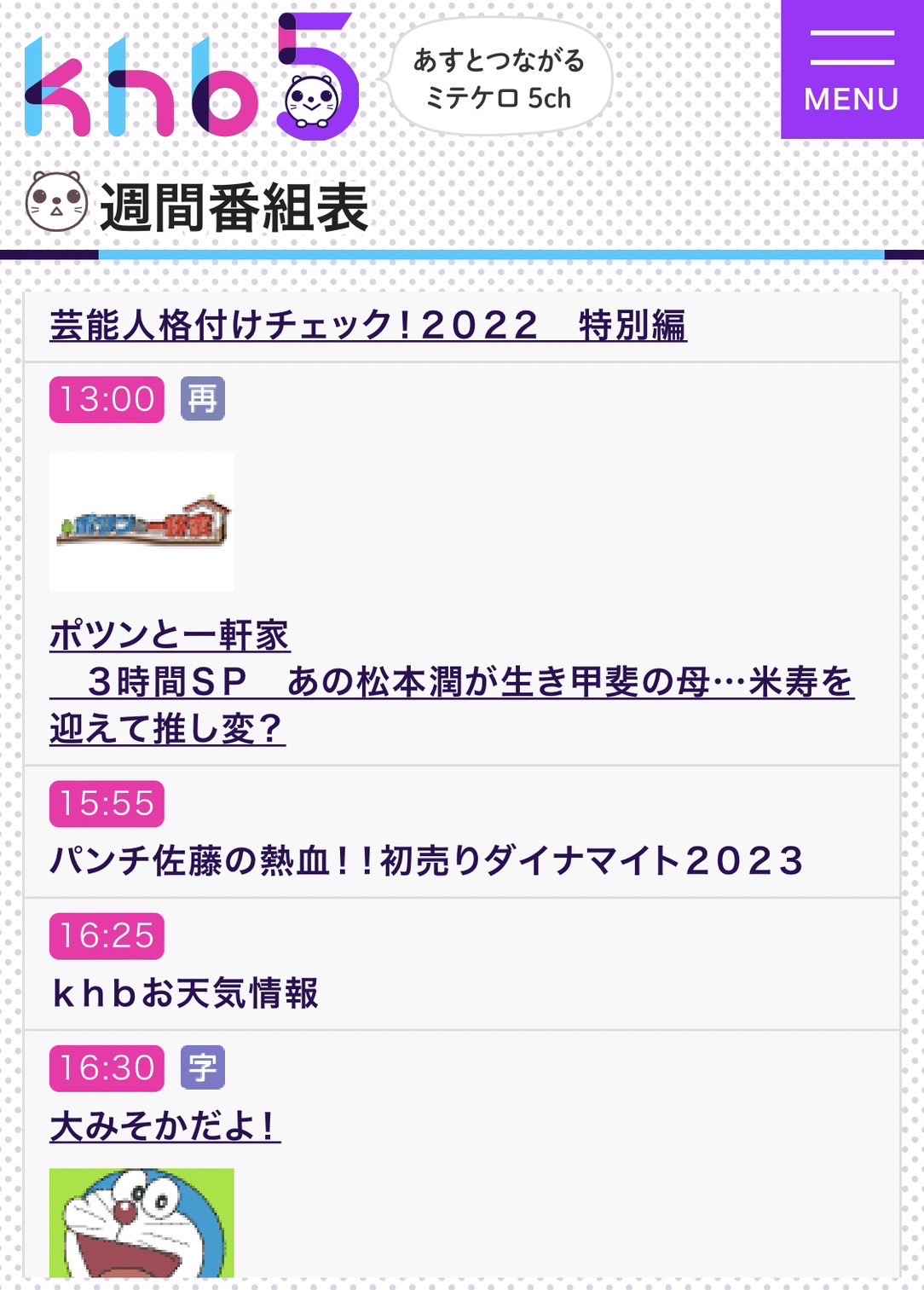Open the MENU button

pos(852,70)
